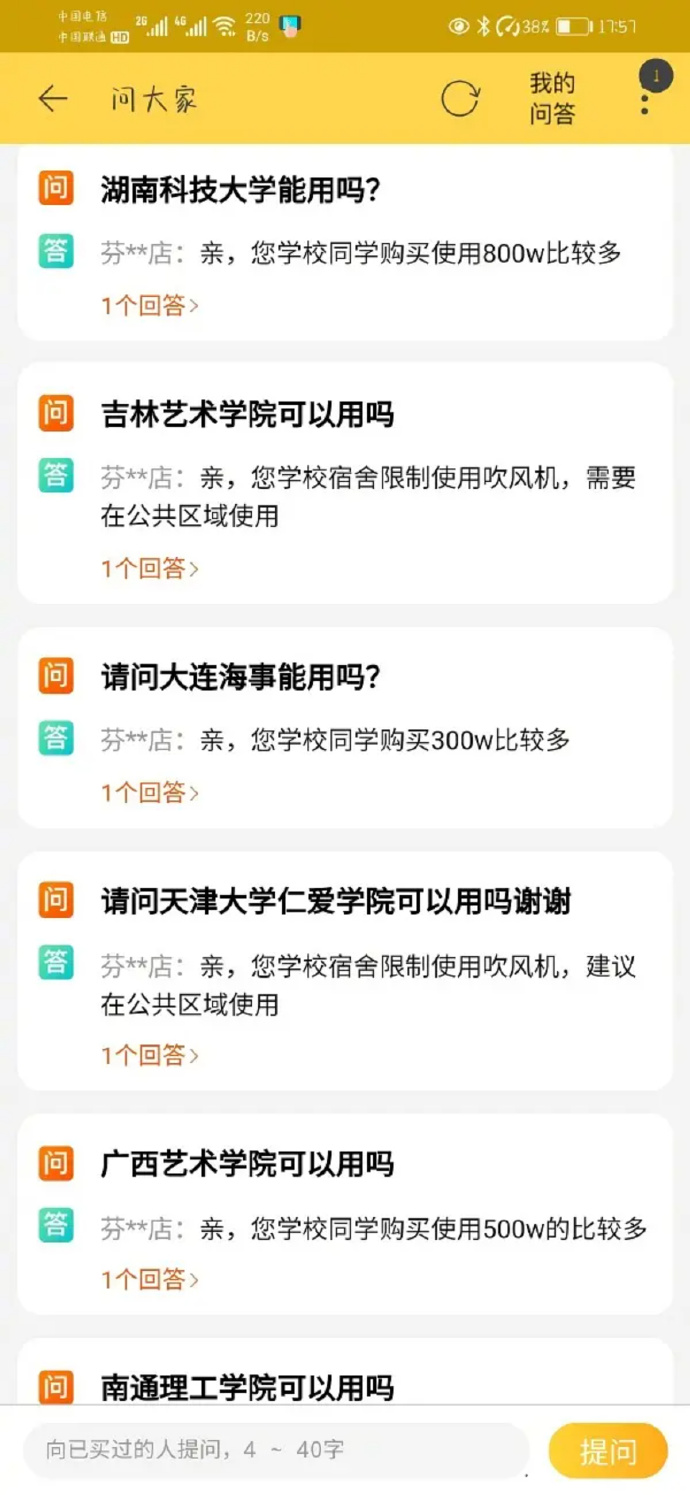The height and width of the screenshot is (1495, 690).
Task: Open question about 南通理工学院
Action: pyautogui.click(x=247, y=1387)
